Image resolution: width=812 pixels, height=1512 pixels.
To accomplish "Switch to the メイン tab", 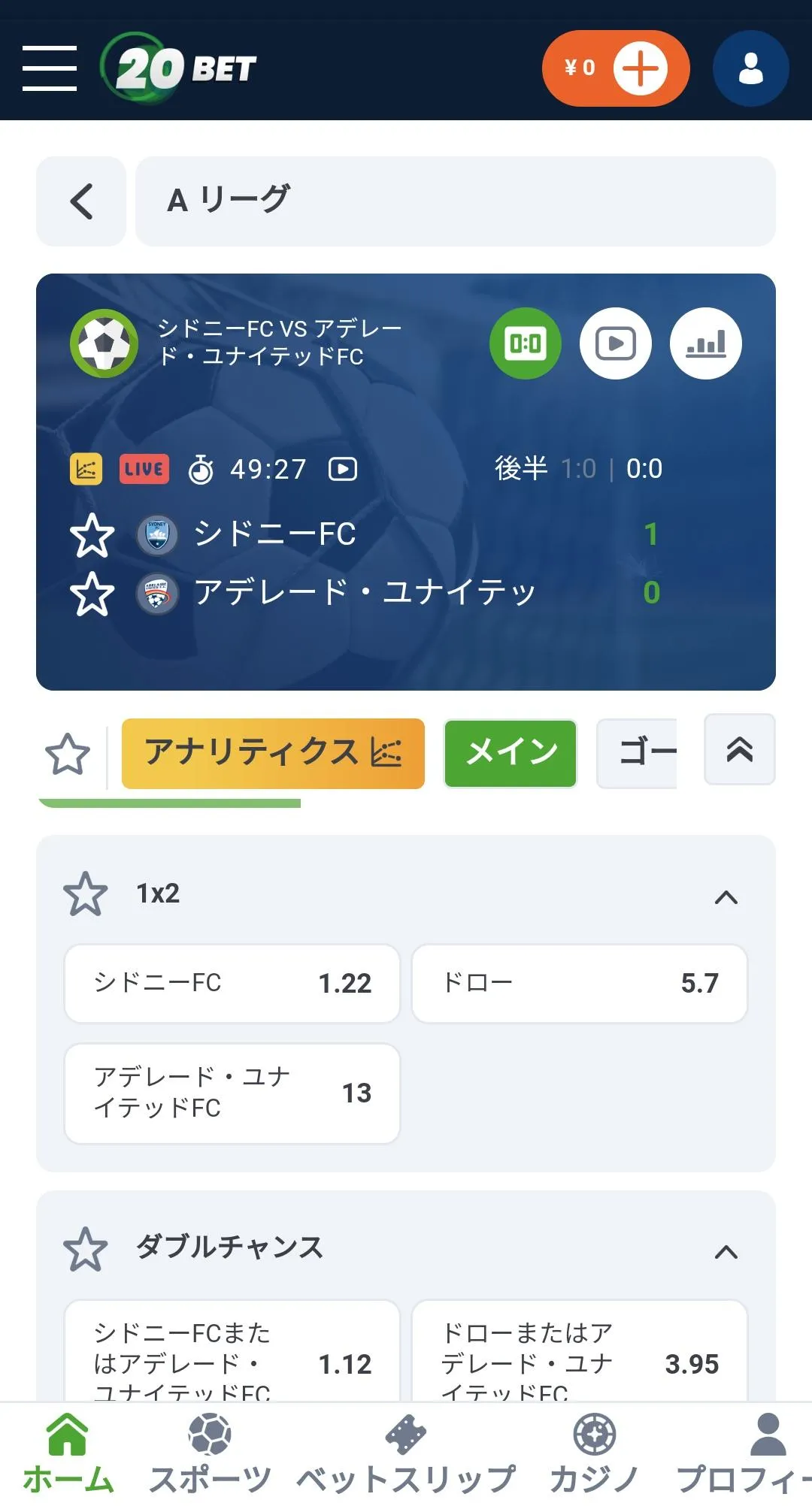I will tap(511, 753).
